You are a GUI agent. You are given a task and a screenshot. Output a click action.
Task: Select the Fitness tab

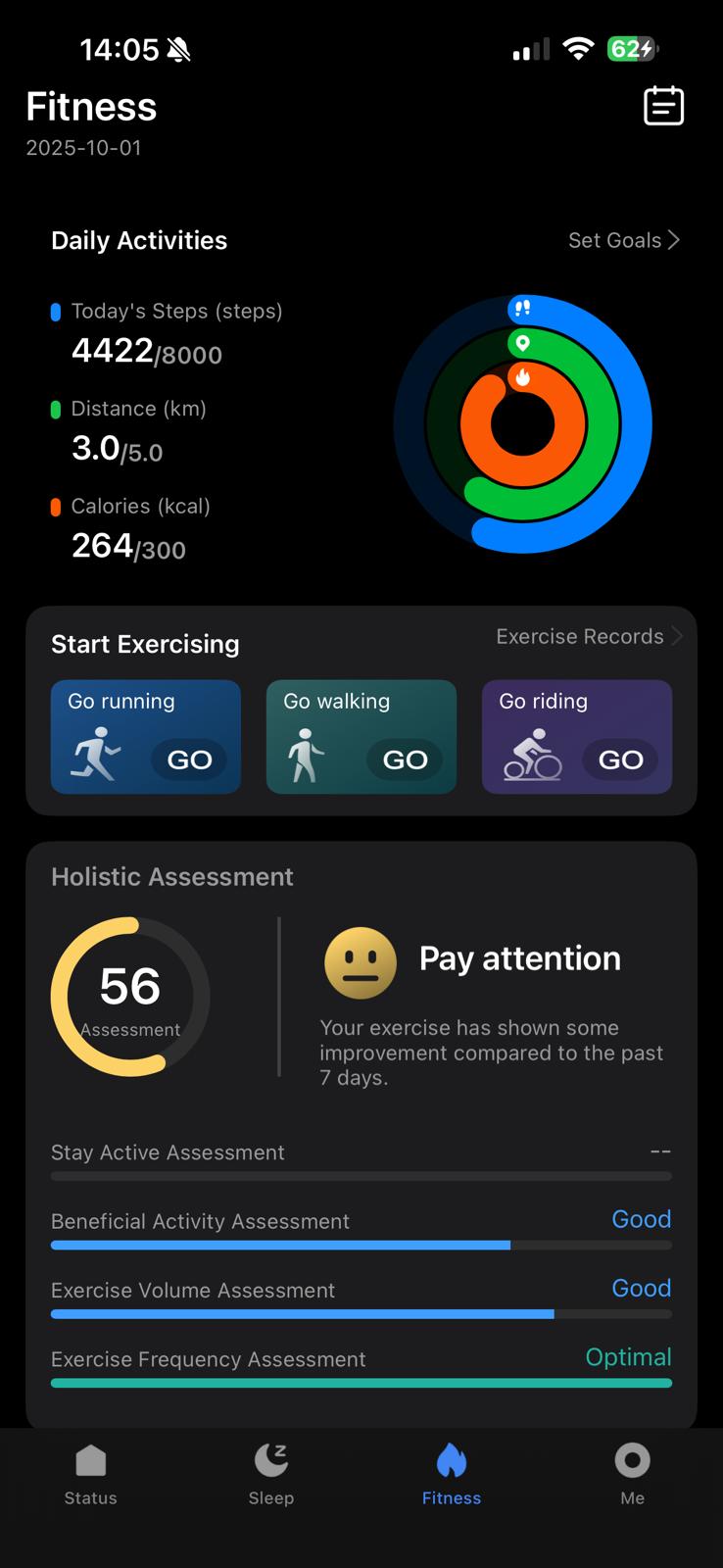pos(452,1473)
